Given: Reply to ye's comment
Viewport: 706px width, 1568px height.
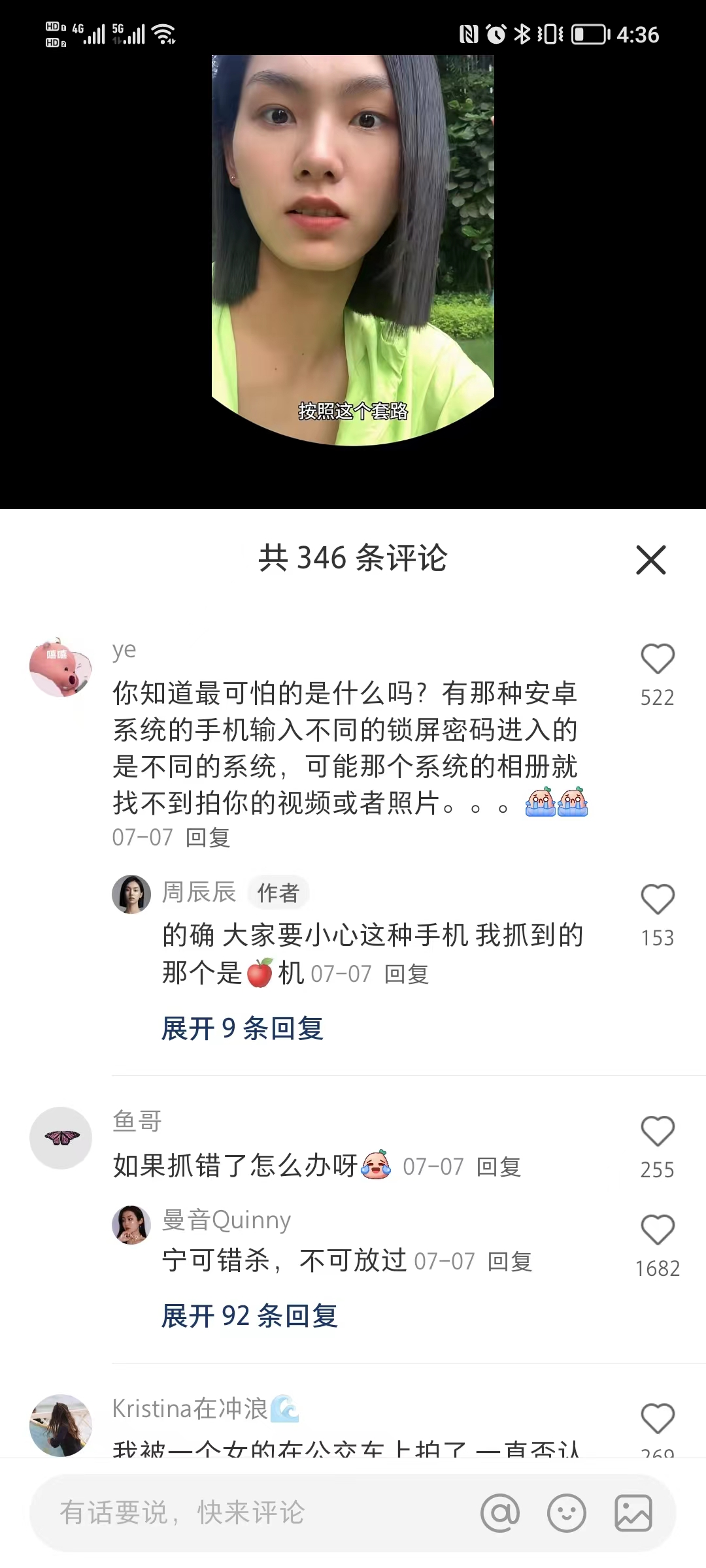Looking at the screenshot, I should click(208, 838).
